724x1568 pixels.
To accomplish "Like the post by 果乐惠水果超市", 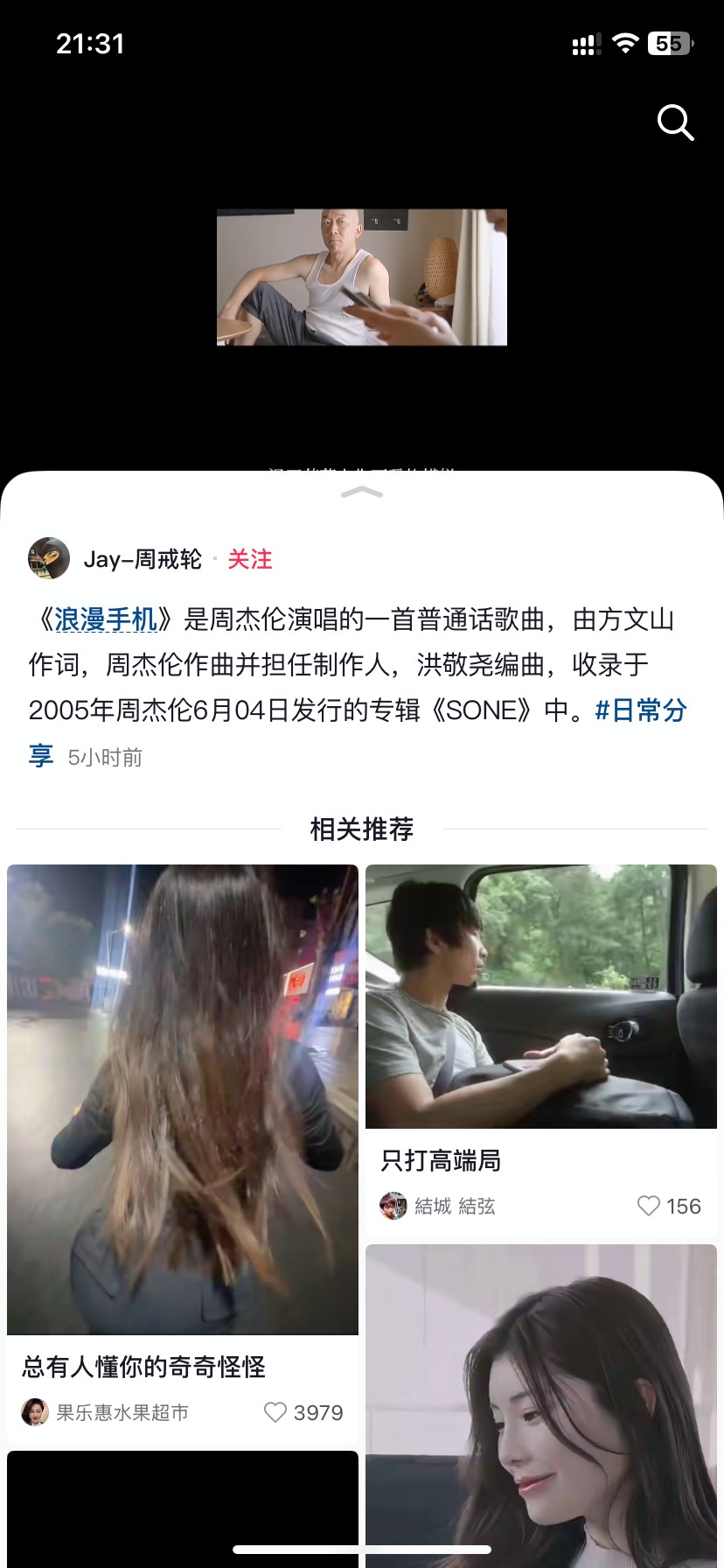I will (275, 1412).
